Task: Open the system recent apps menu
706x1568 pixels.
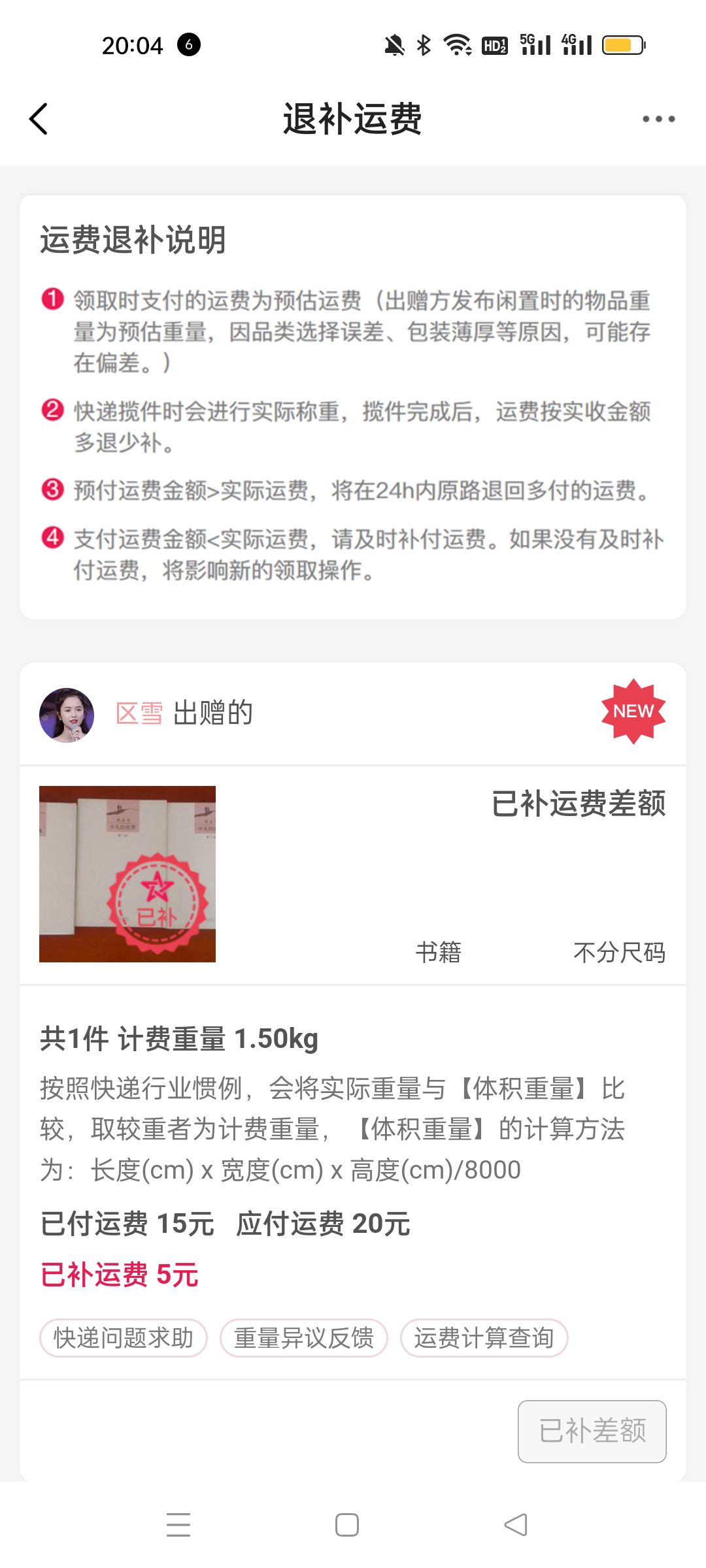Action: [x=178, y=1525]
